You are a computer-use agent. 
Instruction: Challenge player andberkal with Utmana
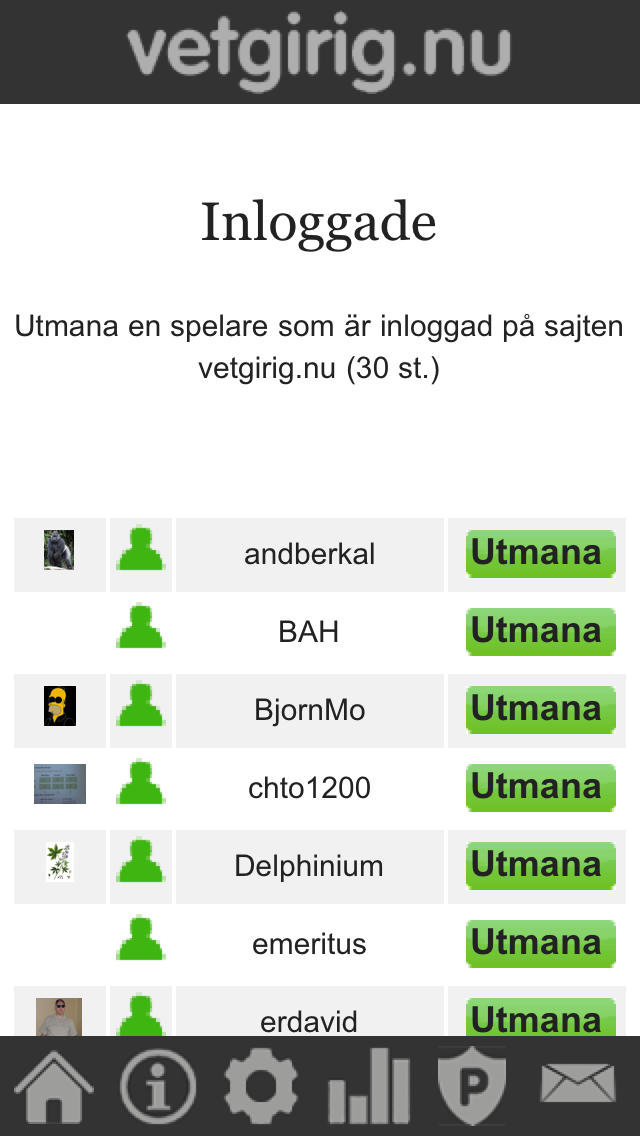pyautogui.click(x=541, y=554)
